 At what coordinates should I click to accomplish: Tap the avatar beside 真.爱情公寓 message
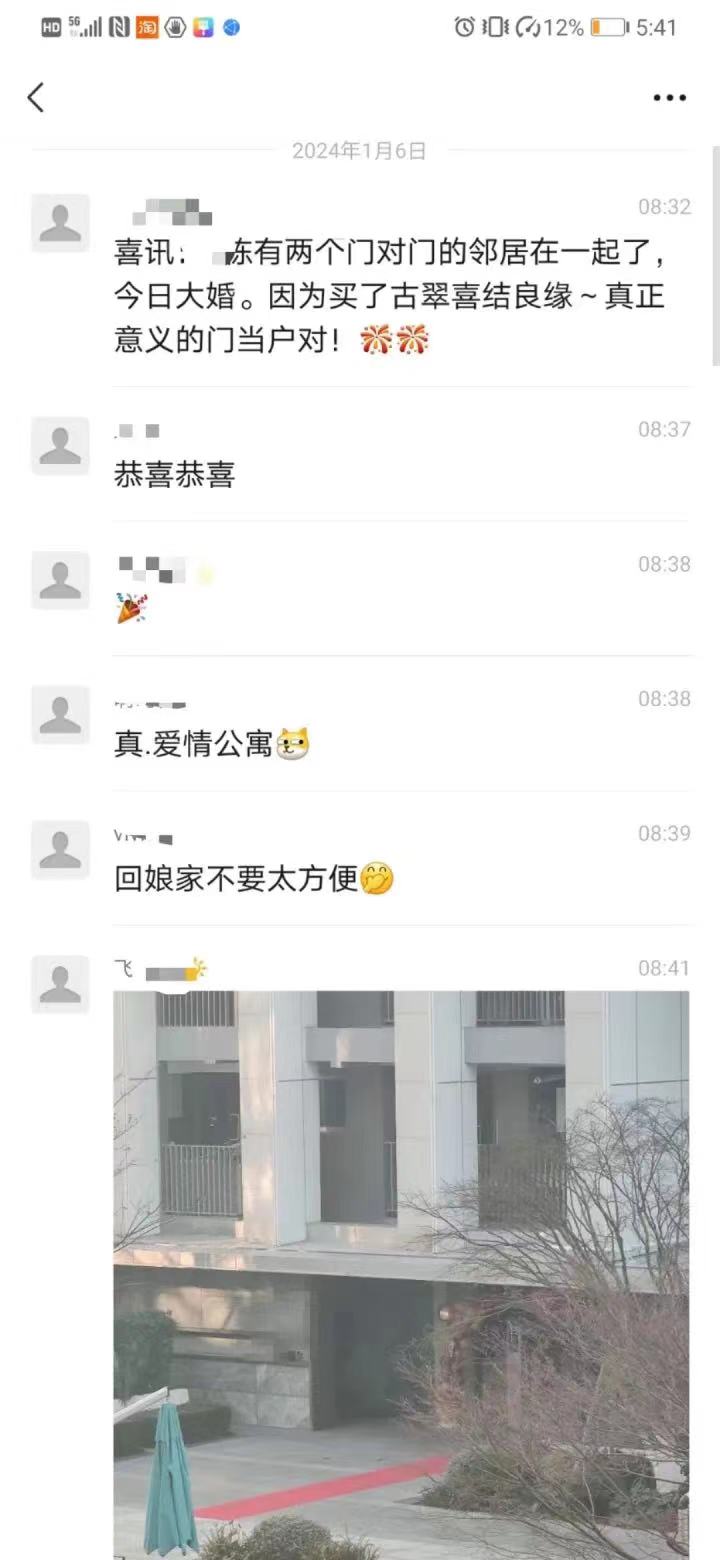tap(60, 715)
